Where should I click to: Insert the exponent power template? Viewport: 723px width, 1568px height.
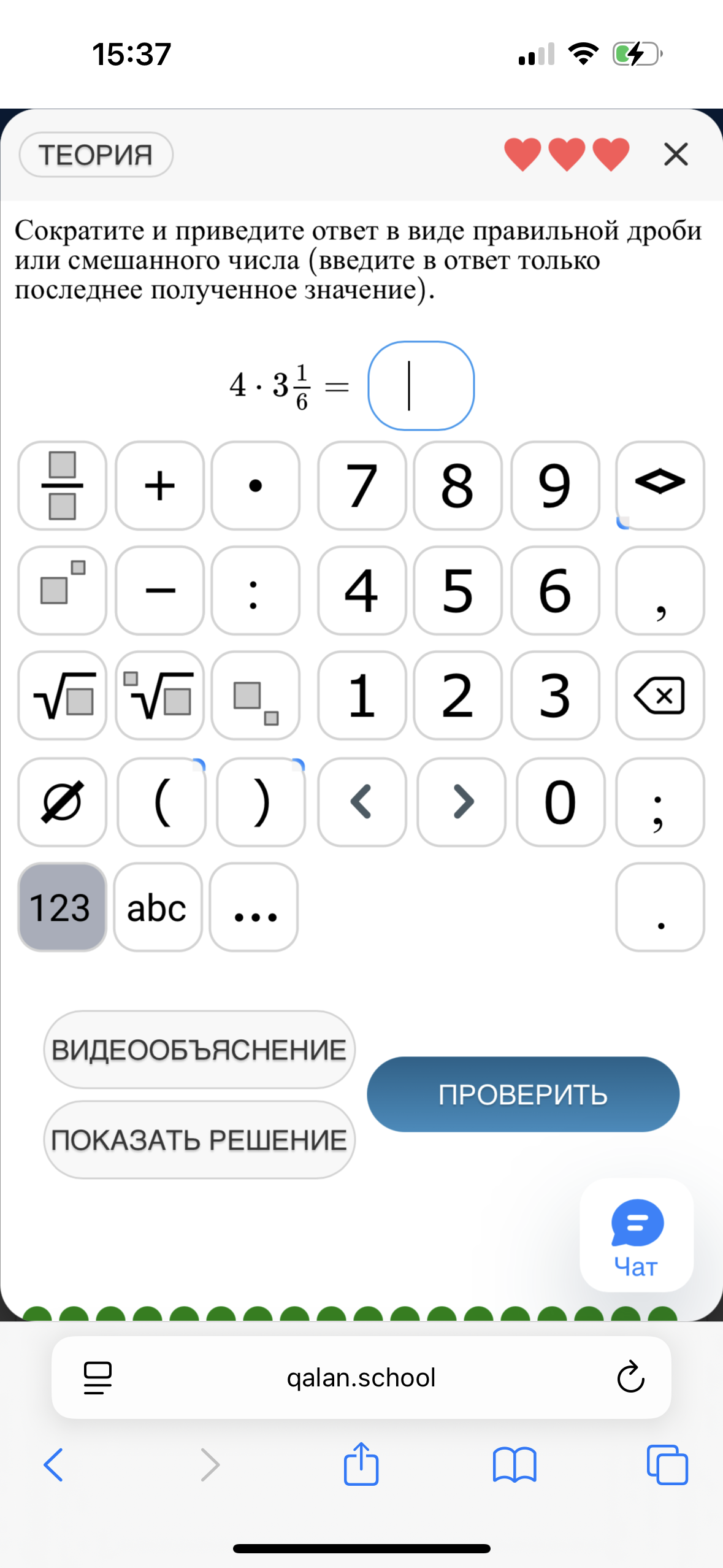click(x=62, y=590)
